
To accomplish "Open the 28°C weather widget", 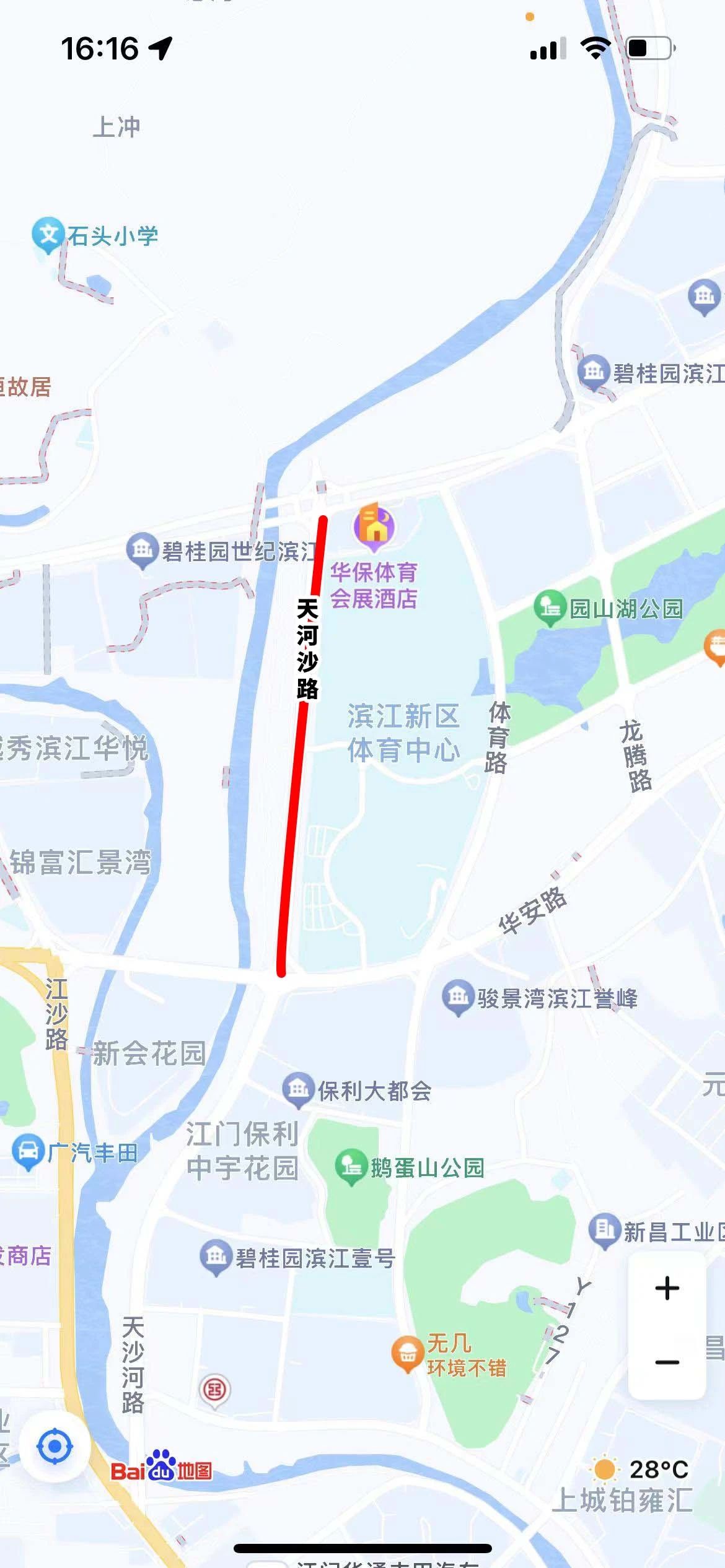I will 641,1469.
